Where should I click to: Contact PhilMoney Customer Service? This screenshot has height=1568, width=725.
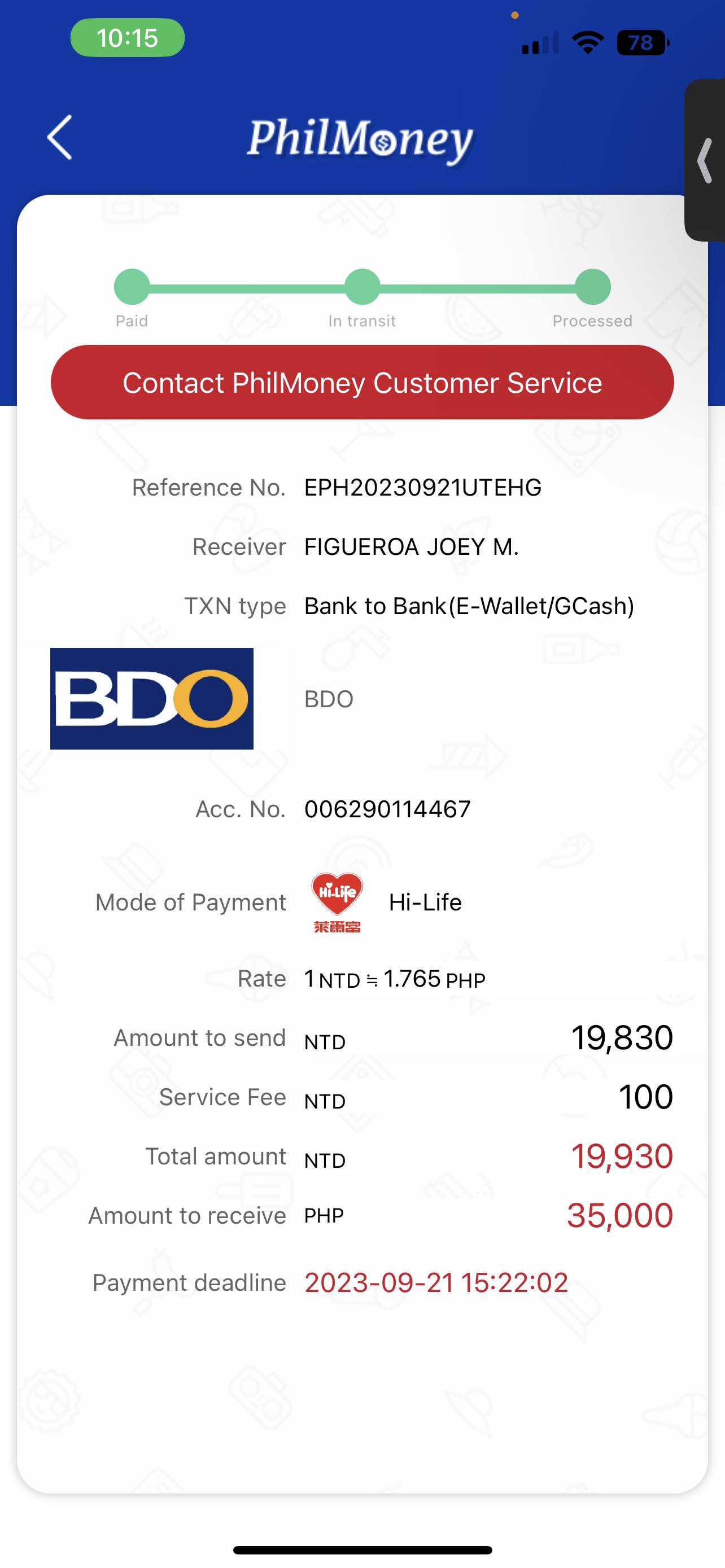362,382
